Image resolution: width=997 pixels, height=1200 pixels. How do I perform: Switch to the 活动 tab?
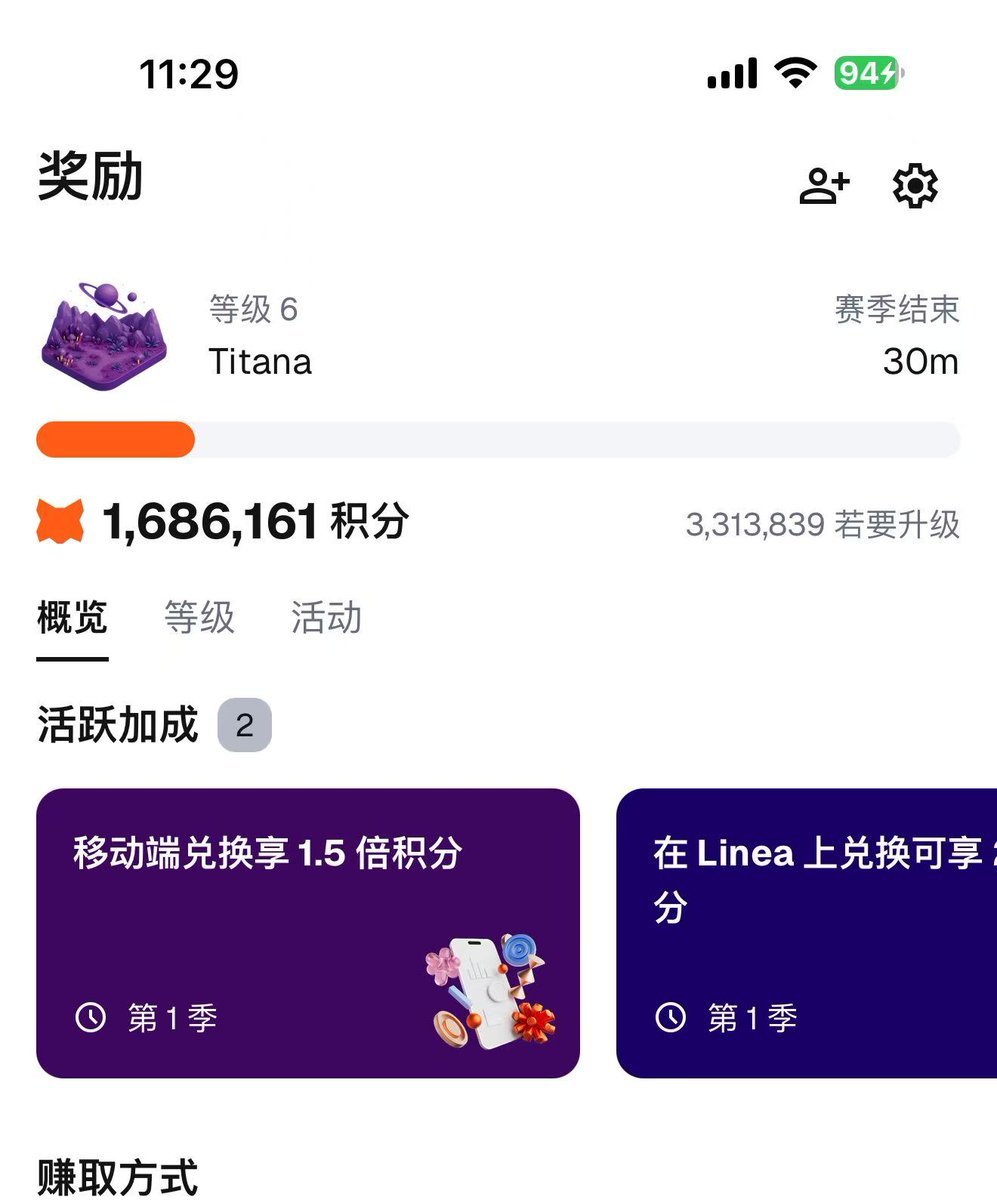click(x=326, y=618)
